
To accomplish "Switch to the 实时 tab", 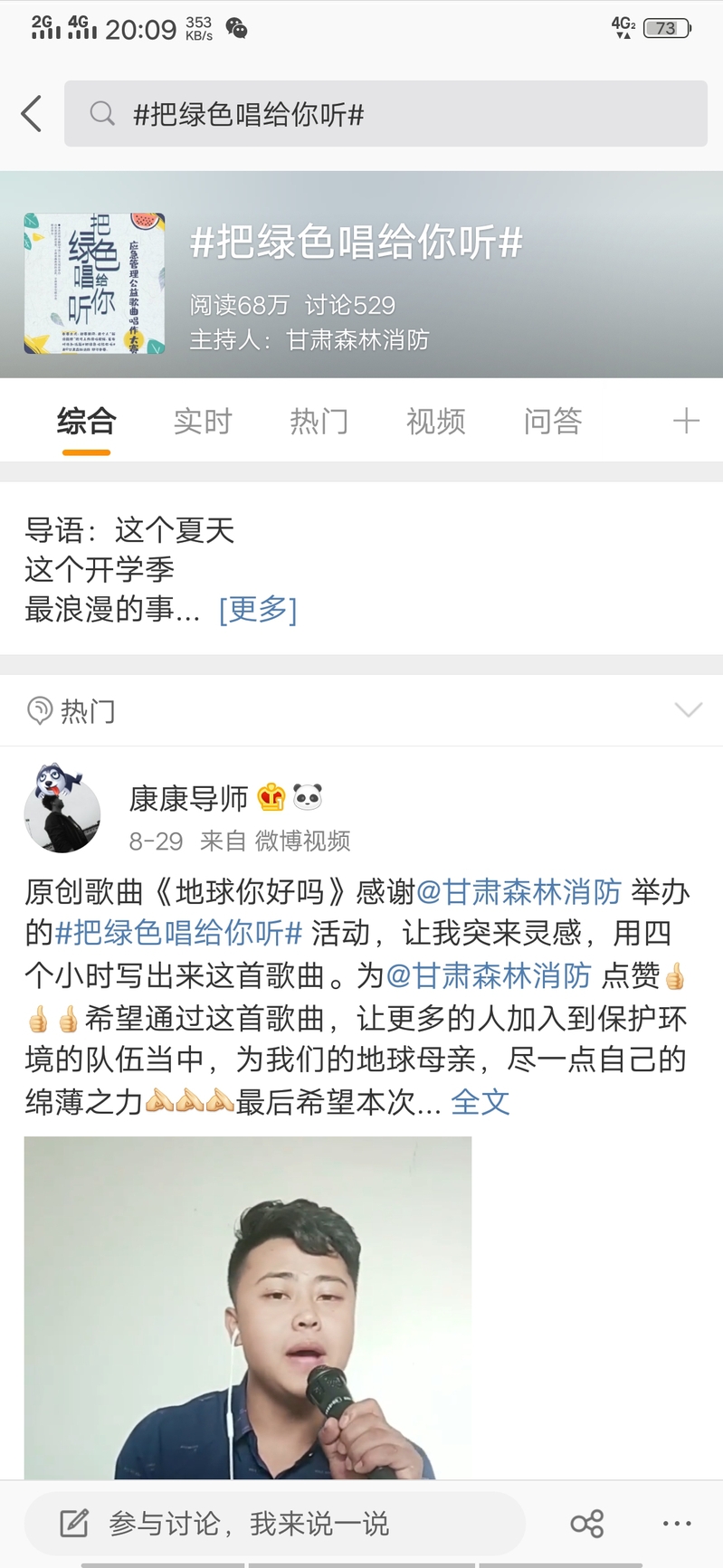I will [x=203, y=422].
